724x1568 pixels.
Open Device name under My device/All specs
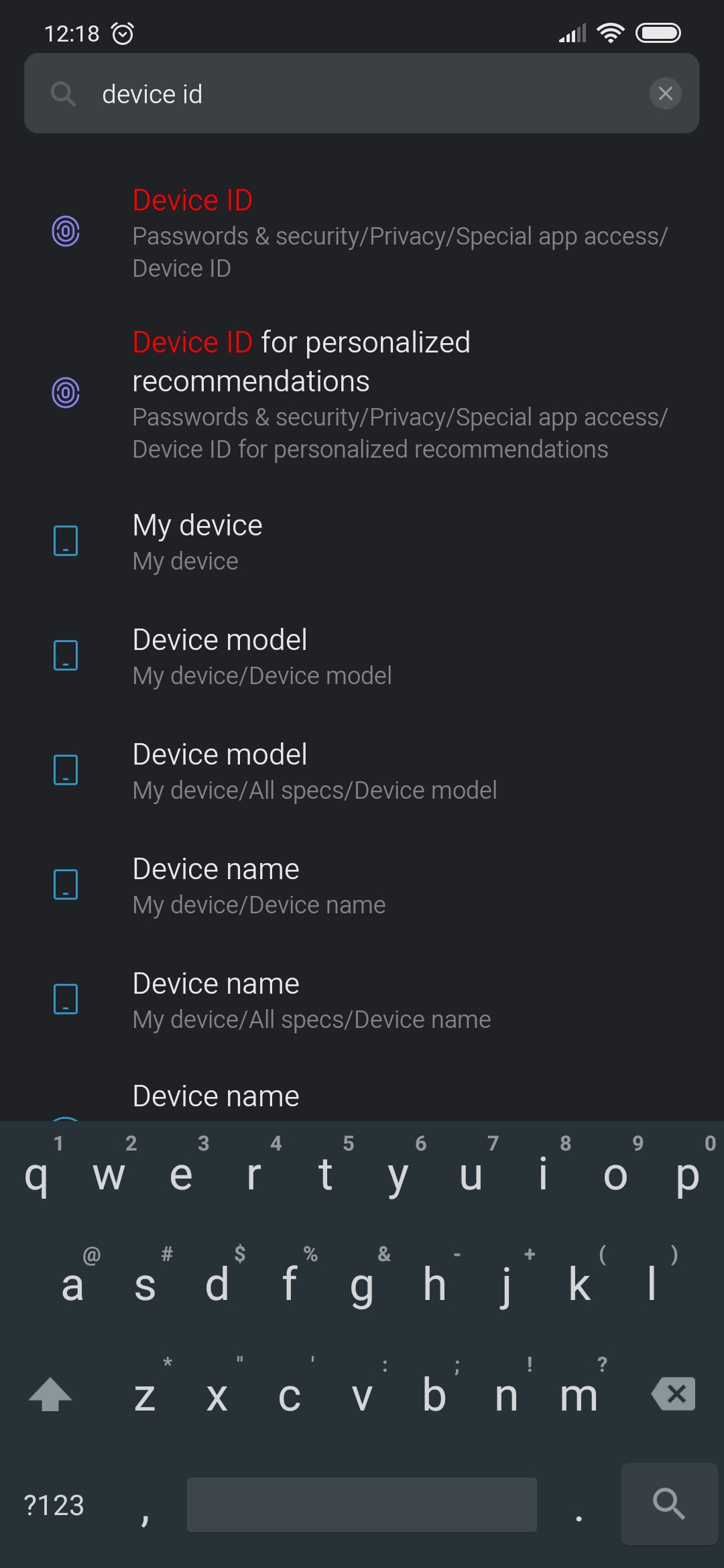point(362,1000)
